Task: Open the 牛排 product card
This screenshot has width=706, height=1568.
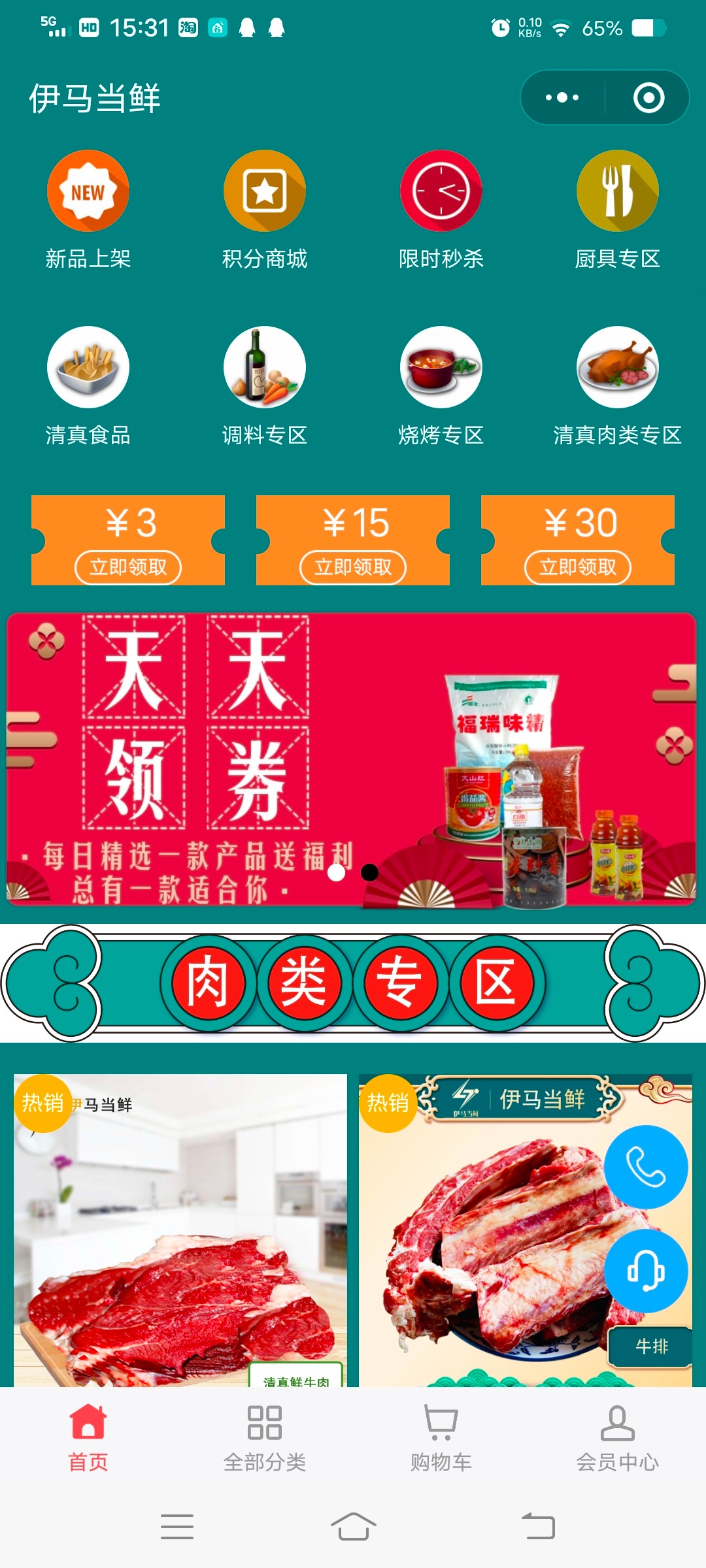Action: pyautogui.click(x=484, y=1241)
